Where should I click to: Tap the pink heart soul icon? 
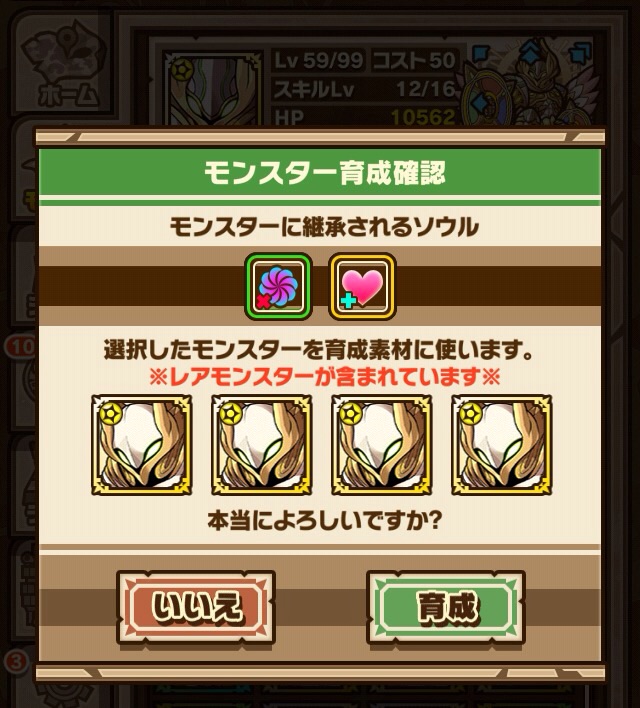[x=362, y=286]
